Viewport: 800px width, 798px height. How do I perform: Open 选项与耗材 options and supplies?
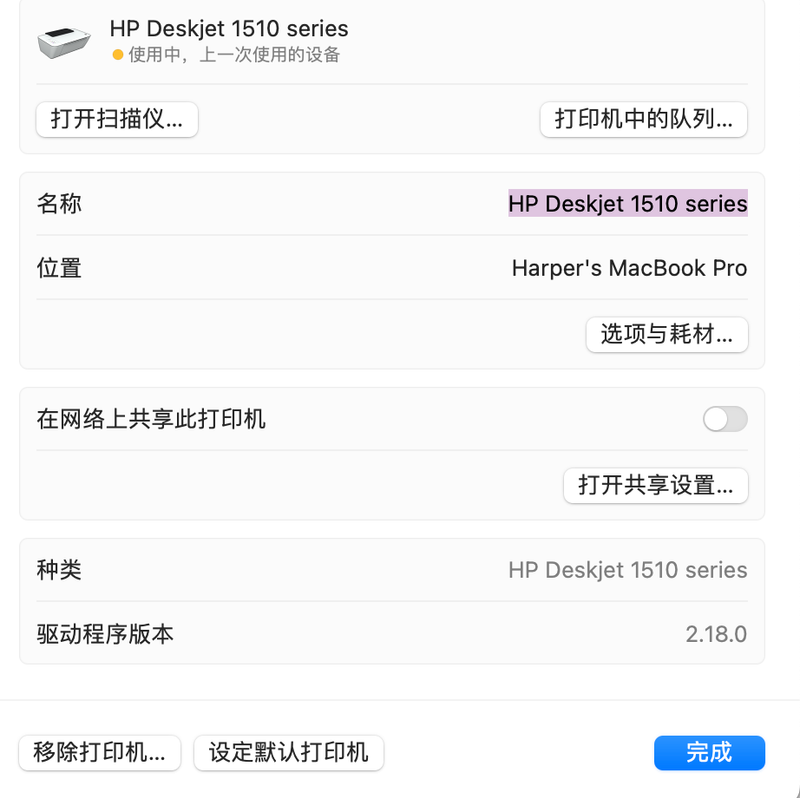(x=666, y=334)
